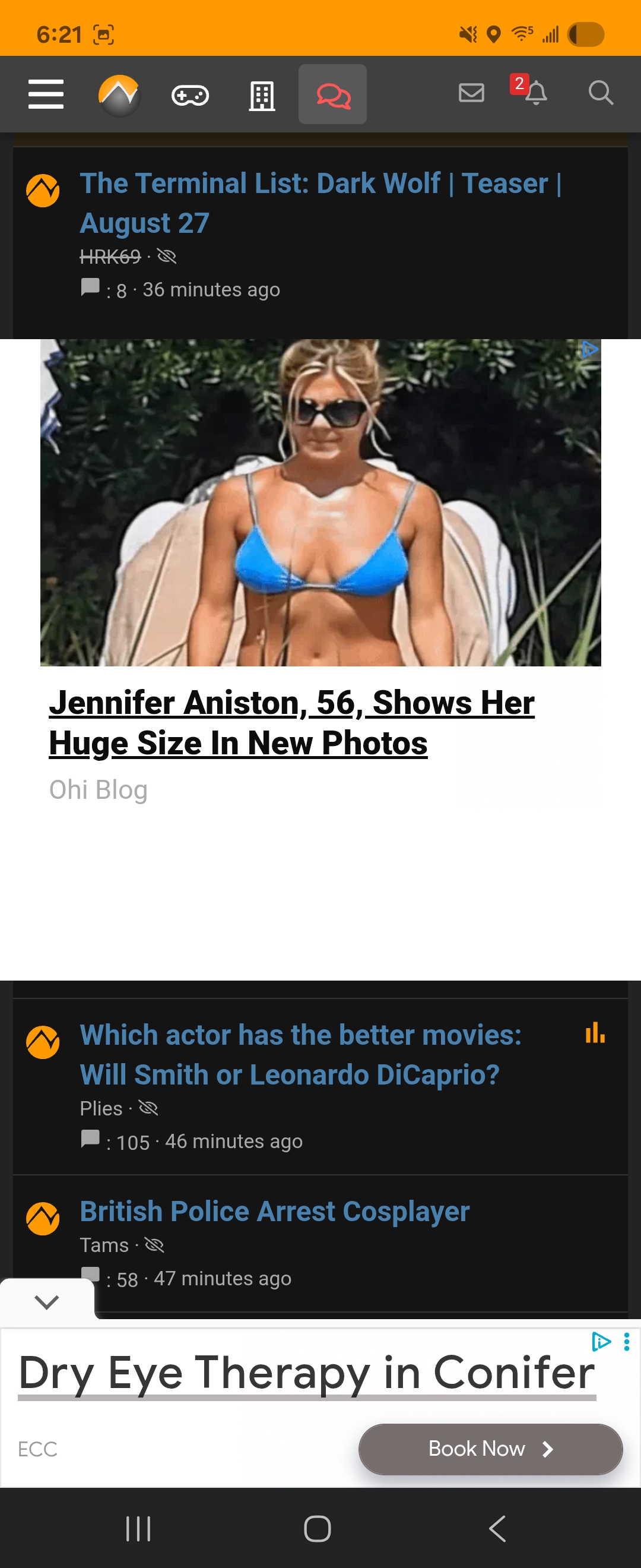Image resolution: width=641 pixels, height=1568 pixels.
Task: Open the bottom ad's three-dot options
Action: pos(626,1342)
